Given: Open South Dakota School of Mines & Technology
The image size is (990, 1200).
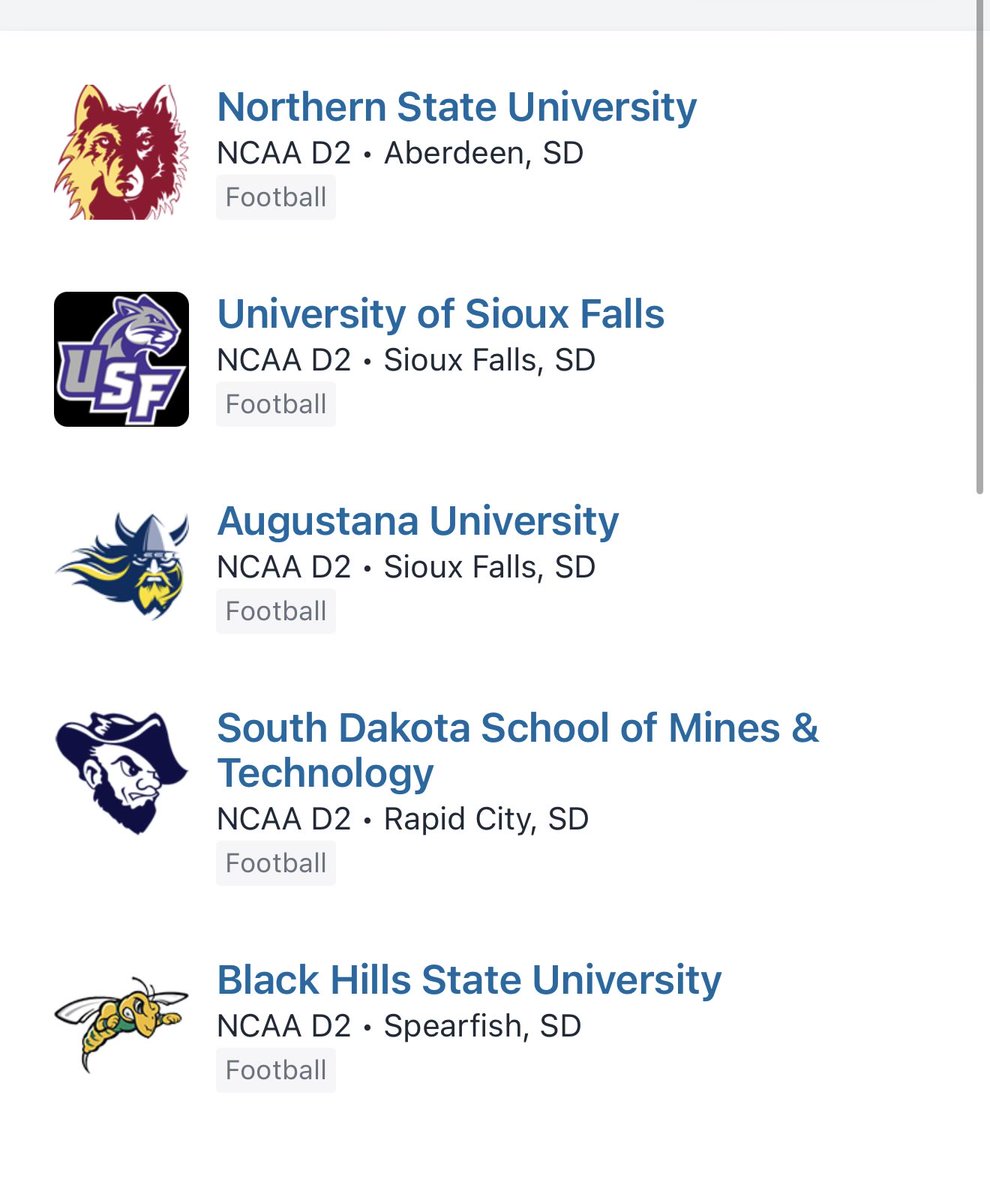Looking at the screenshot, I should click(517, 749).
